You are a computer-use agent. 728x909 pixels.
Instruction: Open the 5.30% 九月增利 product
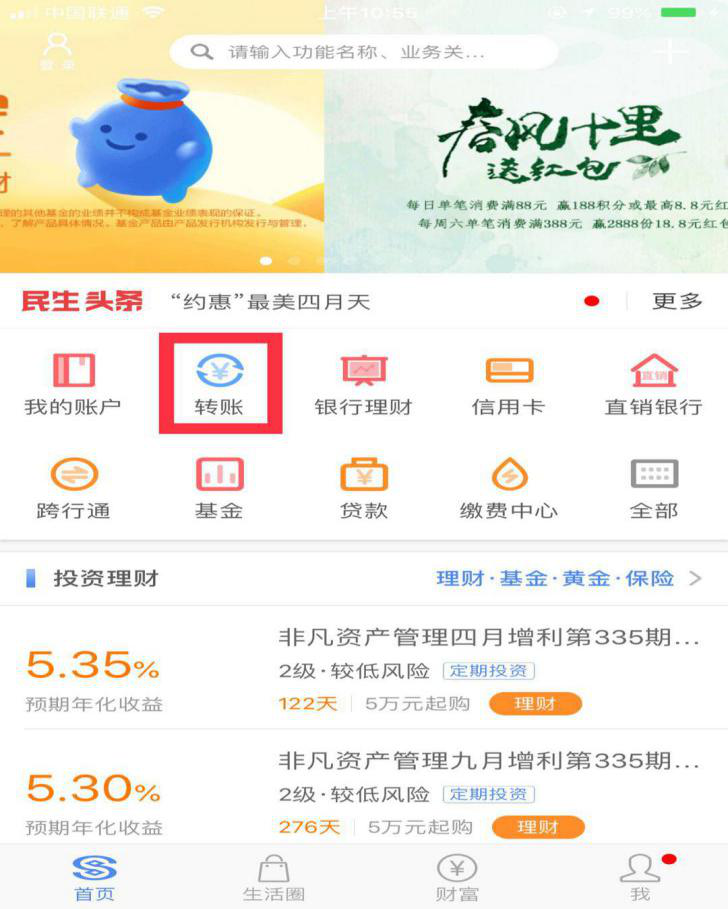pos(363,792)
